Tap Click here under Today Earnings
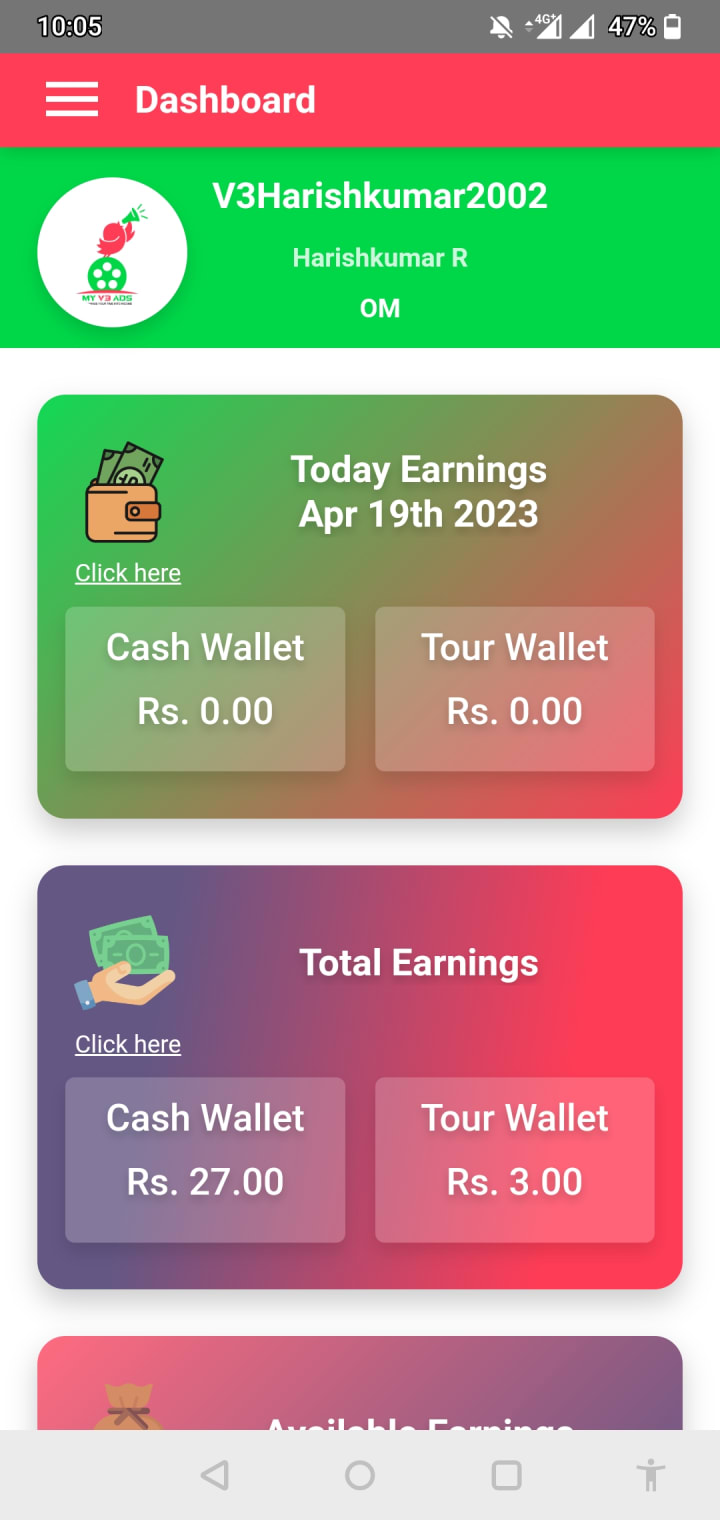Viewport: 720px width, 1520px height. click(x=128, y=573)
